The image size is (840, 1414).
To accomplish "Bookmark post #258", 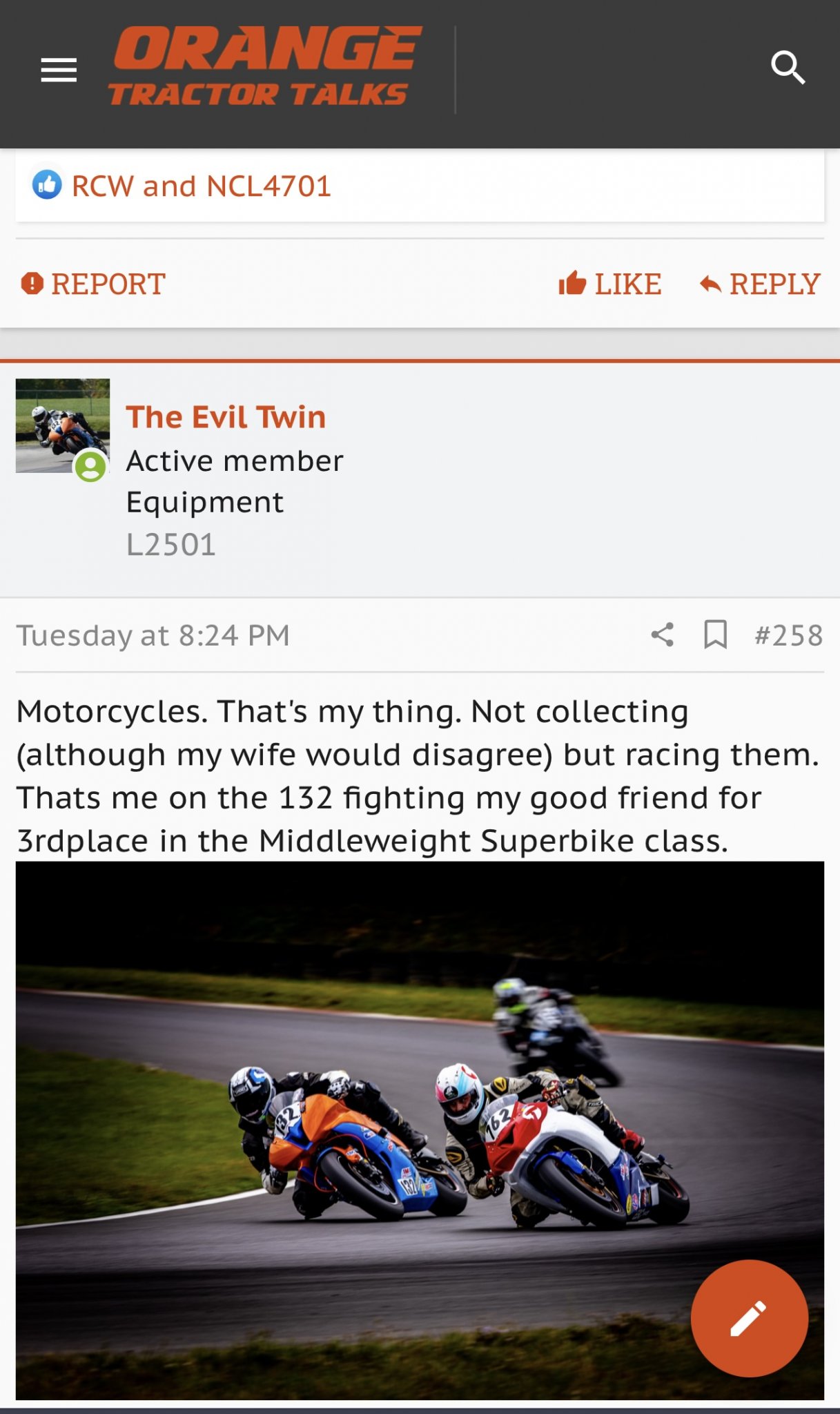I will tap(715, 635).
